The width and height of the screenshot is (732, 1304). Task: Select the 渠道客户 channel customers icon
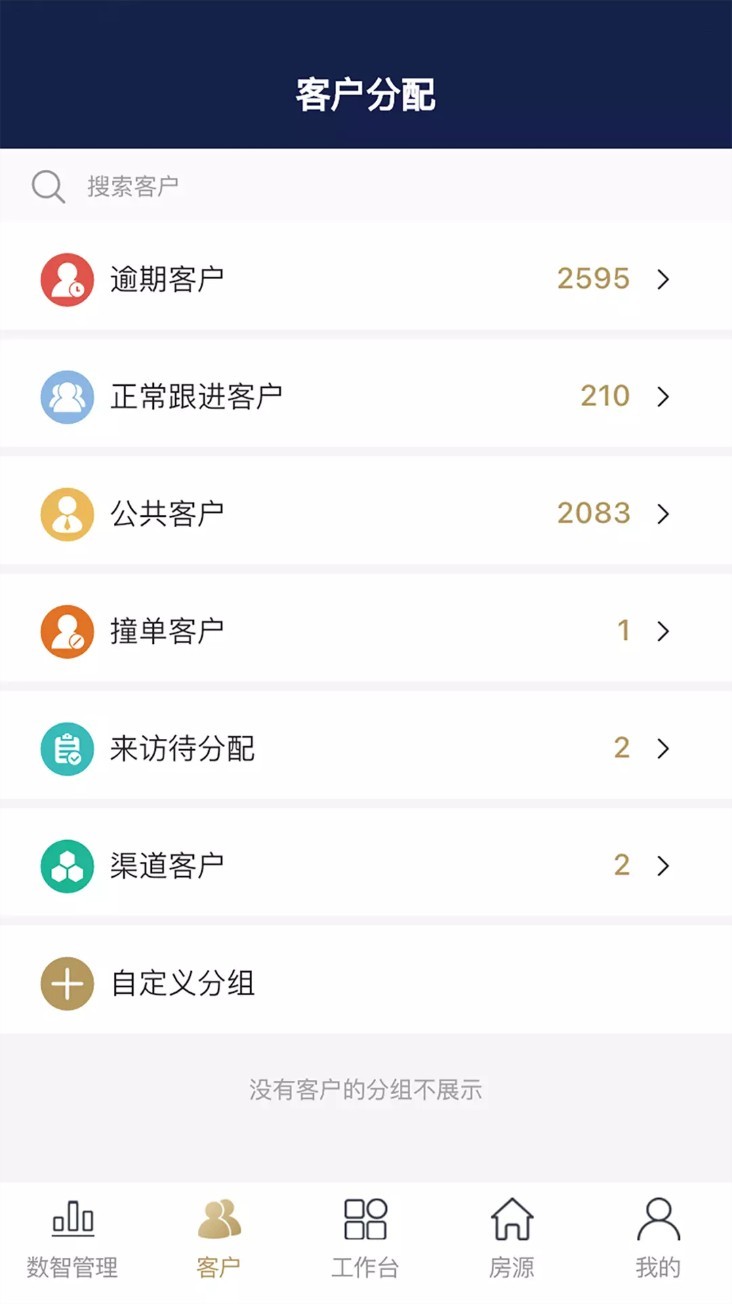(x=66, y=865)
